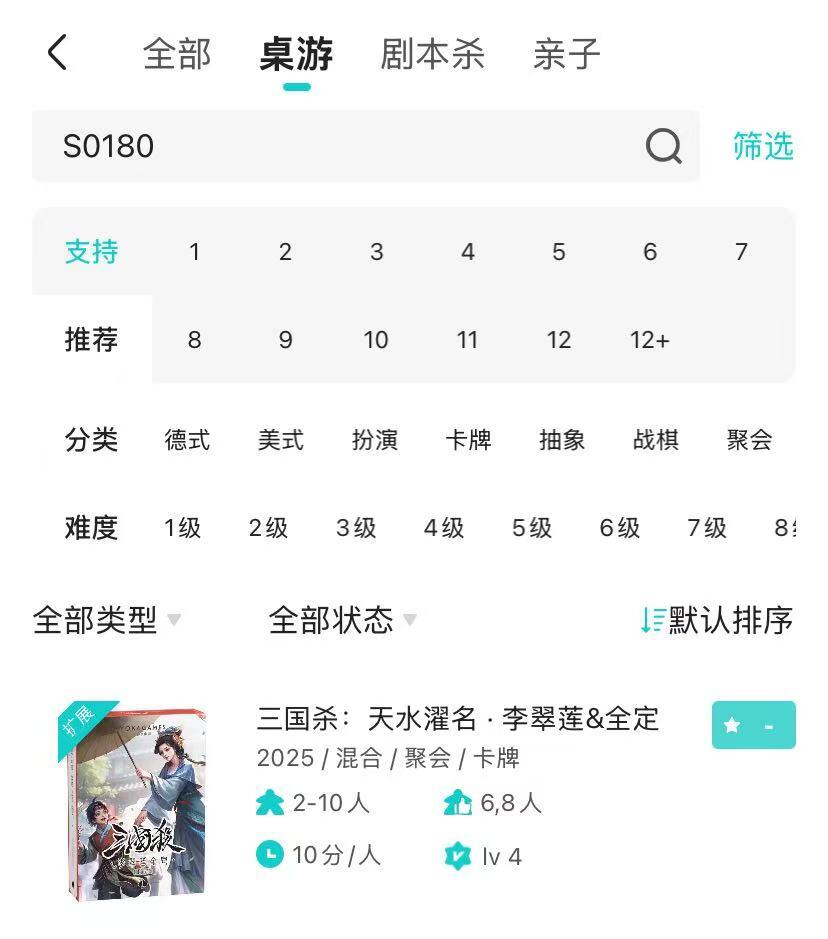Go back using the top-left arrow
828x939 pixels.
(x=57, y=53)
